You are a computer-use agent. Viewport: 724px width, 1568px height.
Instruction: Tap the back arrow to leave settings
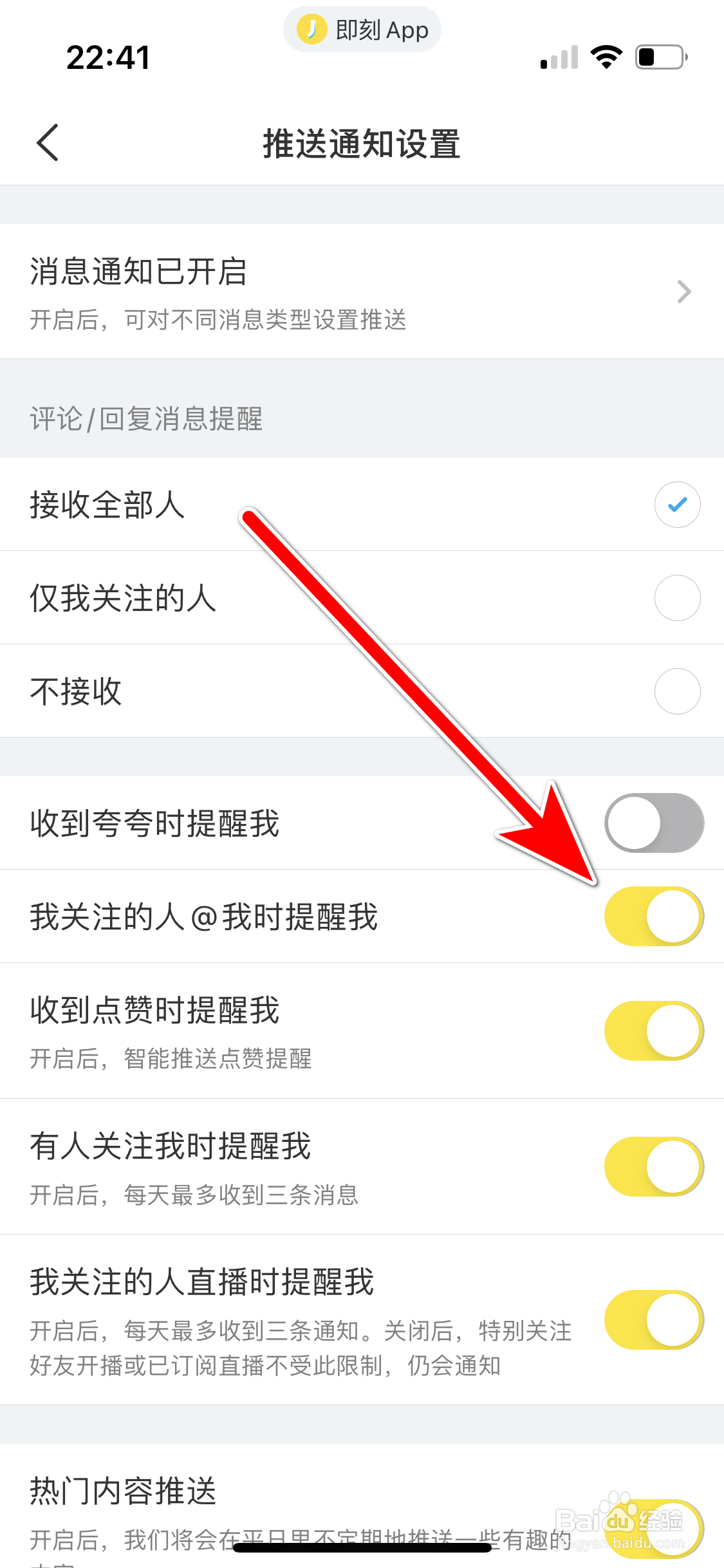pos(48,143)
